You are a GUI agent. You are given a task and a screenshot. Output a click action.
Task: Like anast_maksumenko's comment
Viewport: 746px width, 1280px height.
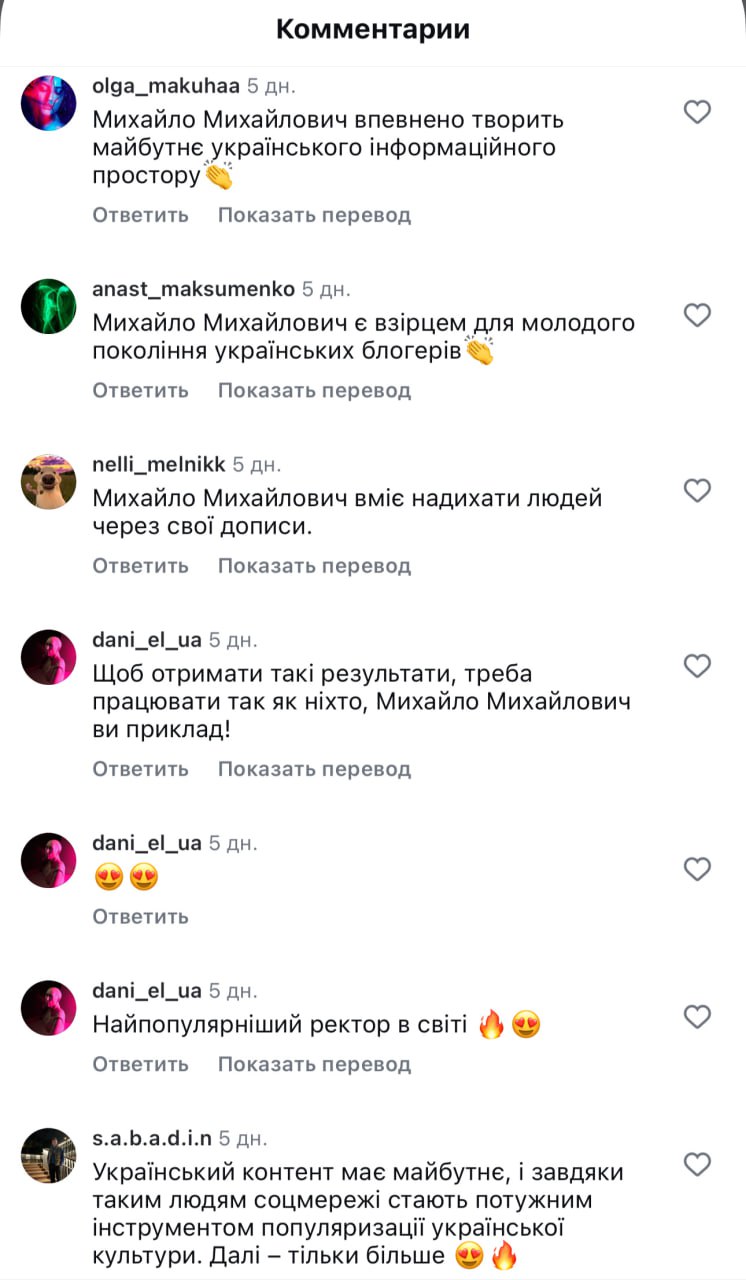697,316
